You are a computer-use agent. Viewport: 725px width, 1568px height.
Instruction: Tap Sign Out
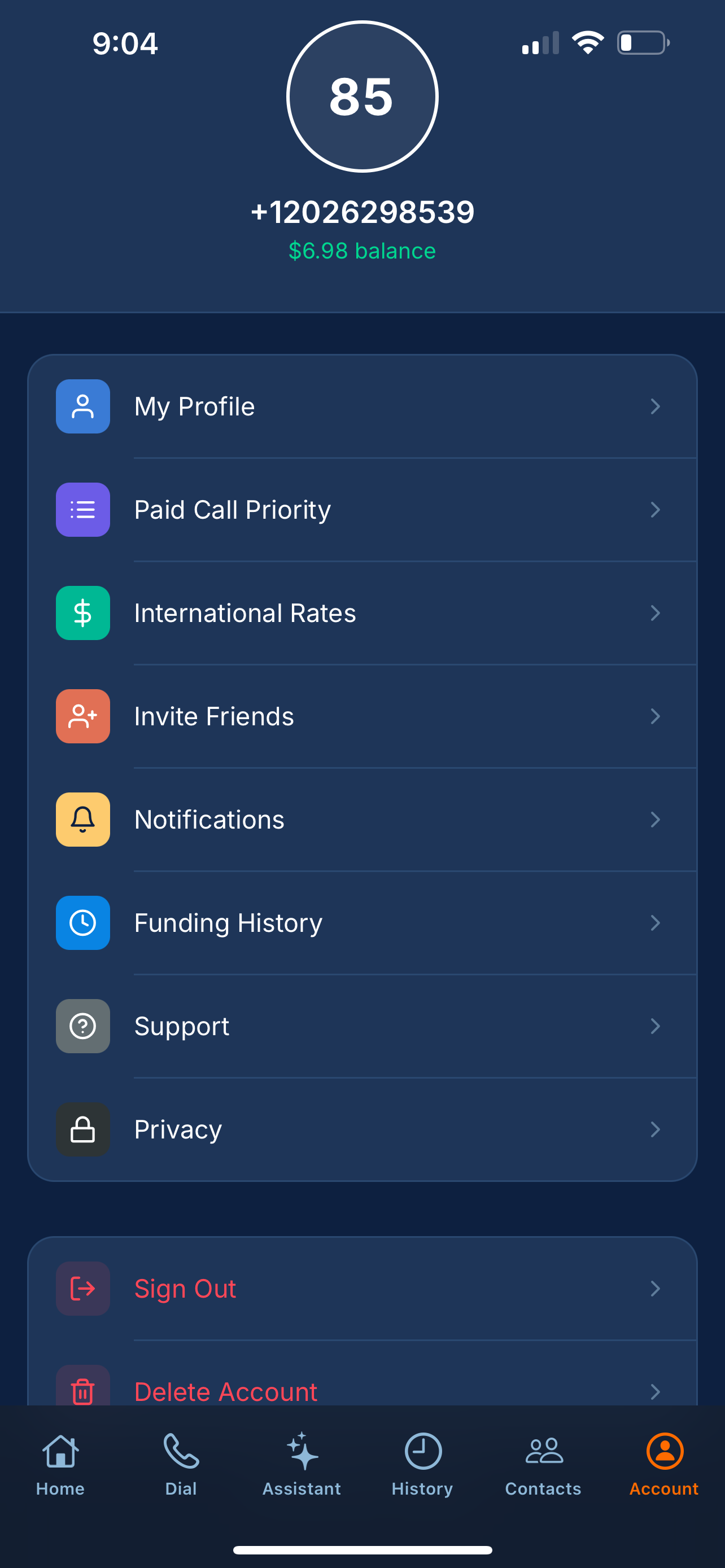[x=362, y=1289]
